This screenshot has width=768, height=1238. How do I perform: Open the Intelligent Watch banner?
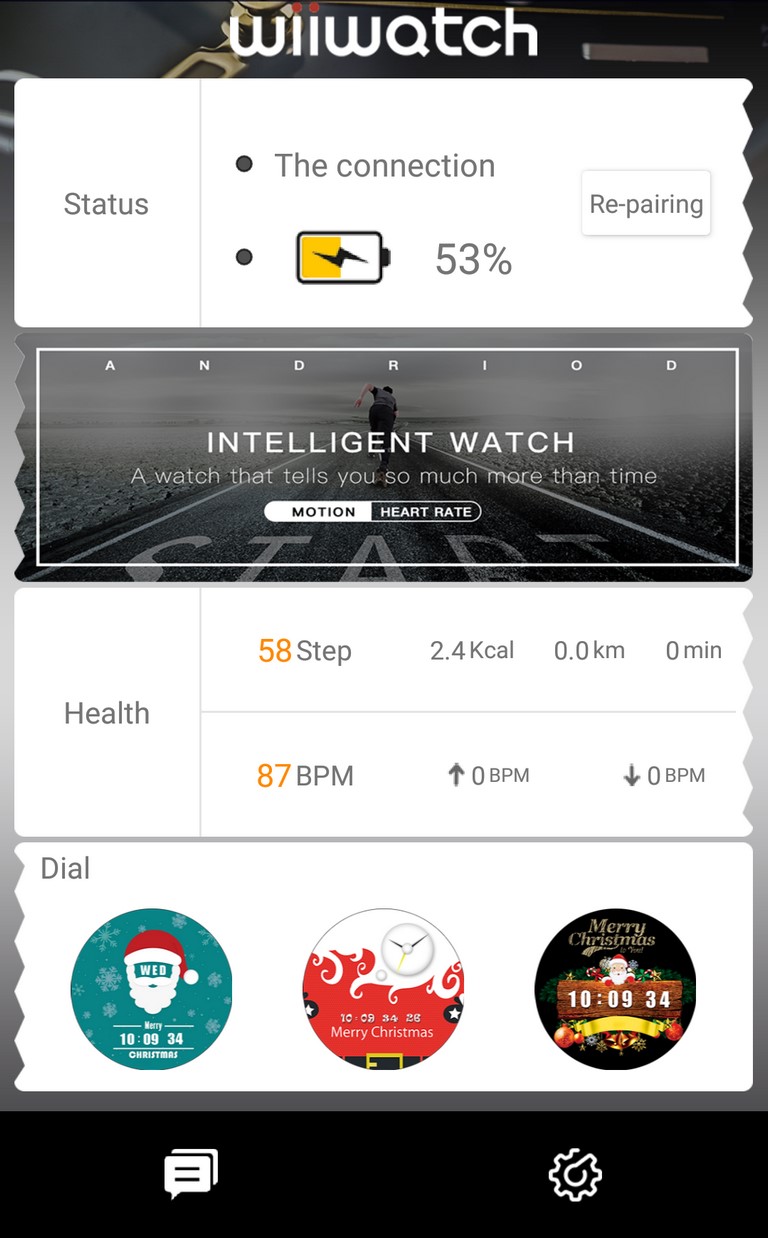384,457
